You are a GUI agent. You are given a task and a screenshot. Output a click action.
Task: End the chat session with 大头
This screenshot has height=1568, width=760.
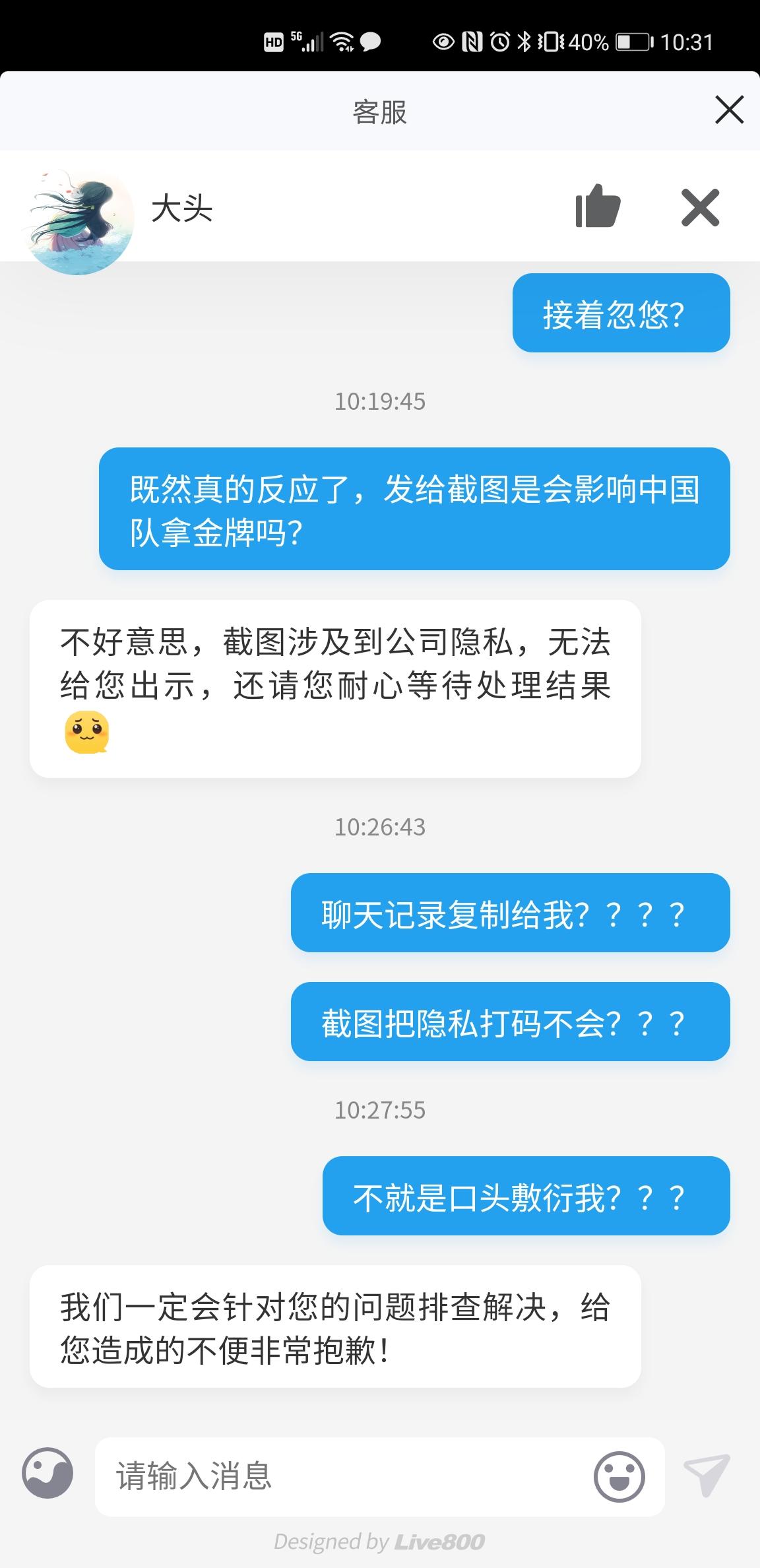point(700,208)
